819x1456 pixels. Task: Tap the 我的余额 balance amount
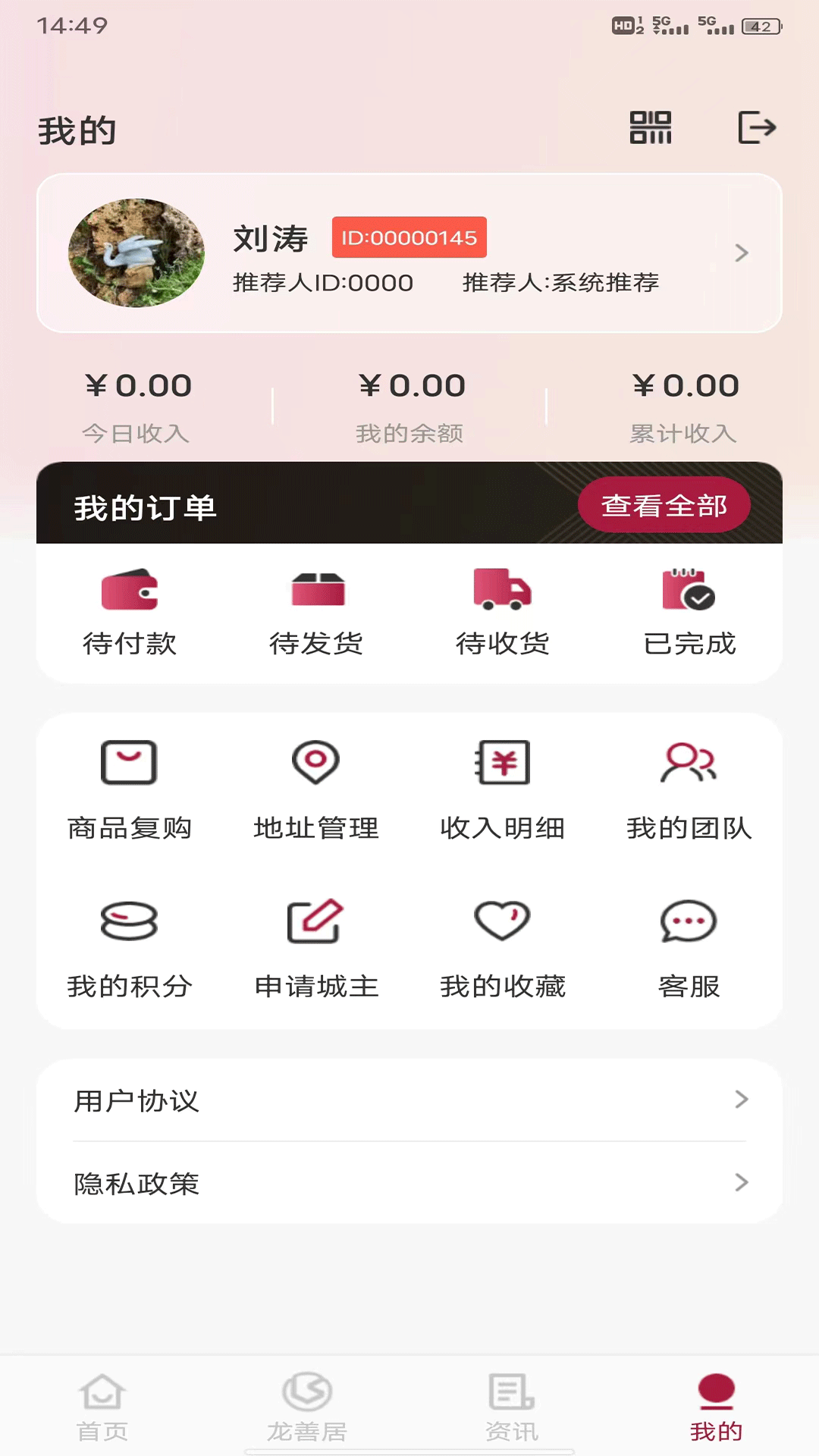coord(410,385)
